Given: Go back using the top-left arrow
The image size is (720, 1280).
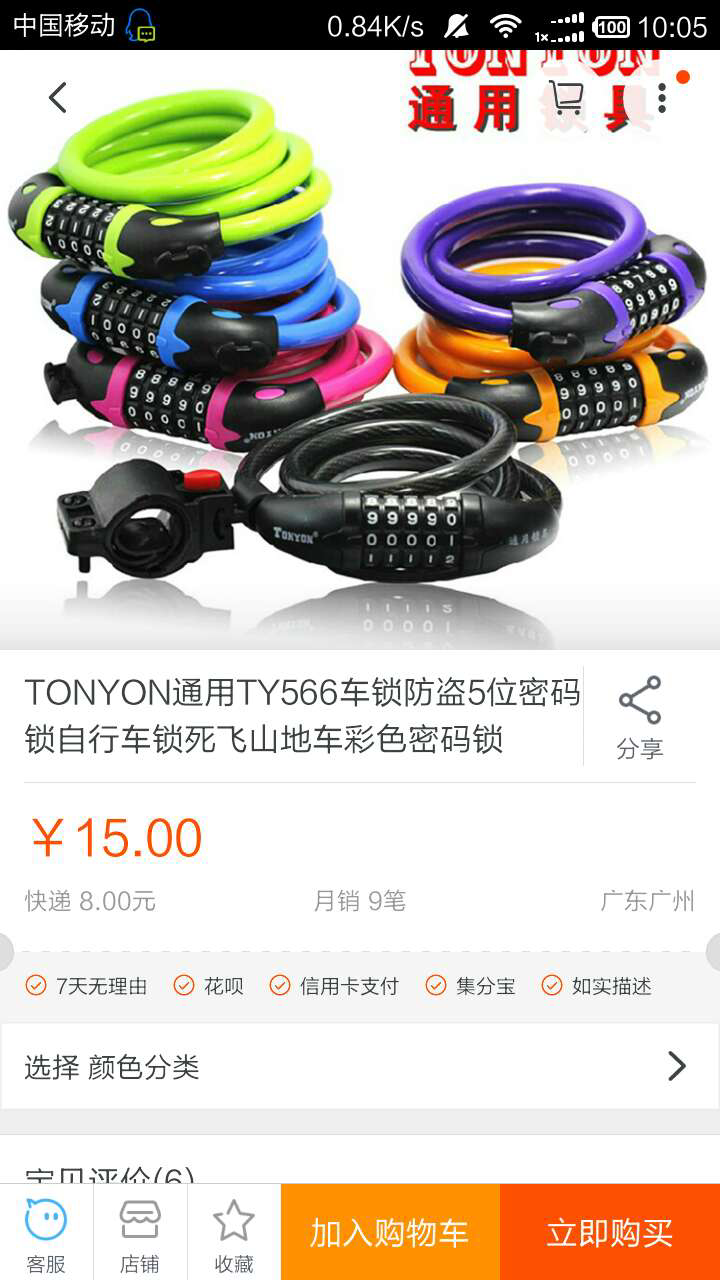Looking at the screenshot, I should tap(58, 98).
